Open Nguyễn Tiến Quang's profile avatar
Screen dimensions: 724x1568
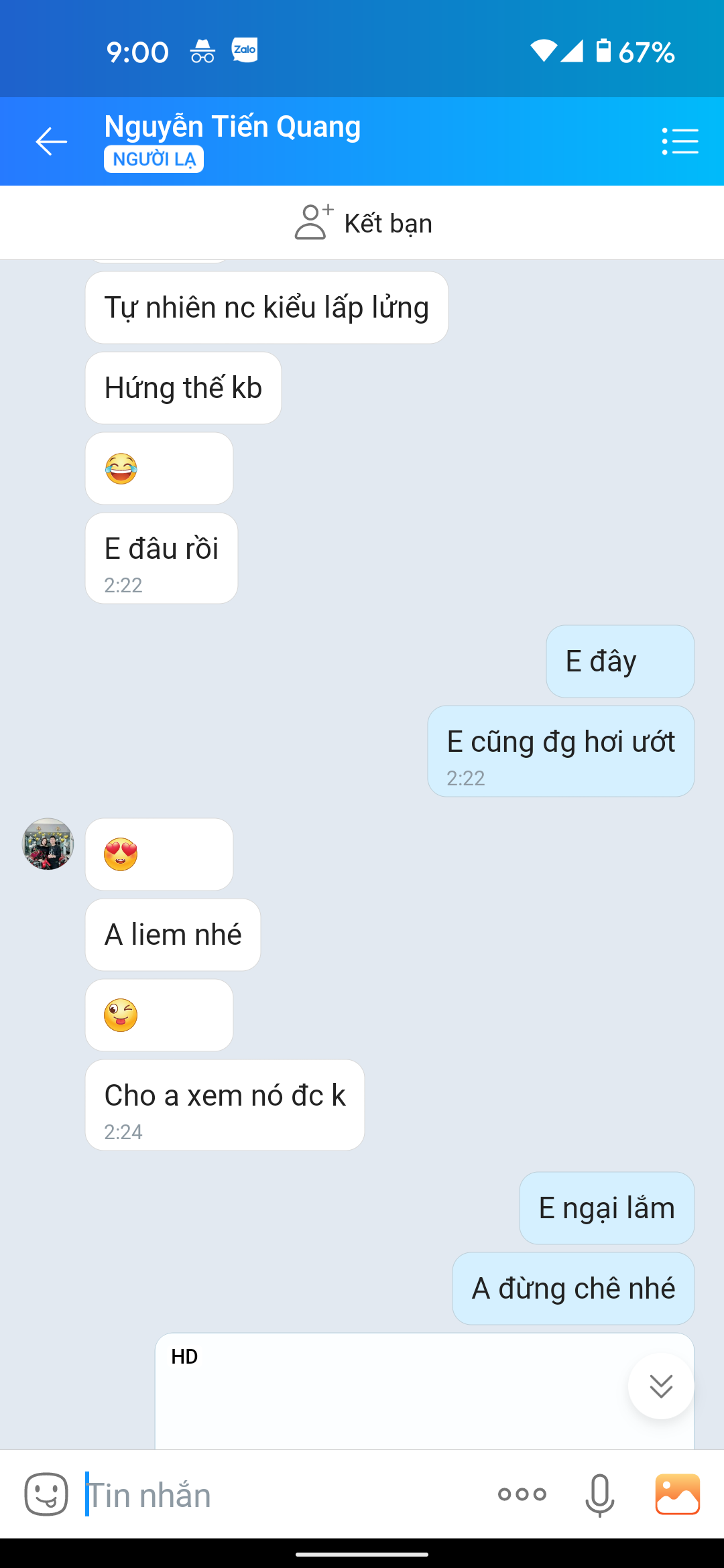[48, 844]
